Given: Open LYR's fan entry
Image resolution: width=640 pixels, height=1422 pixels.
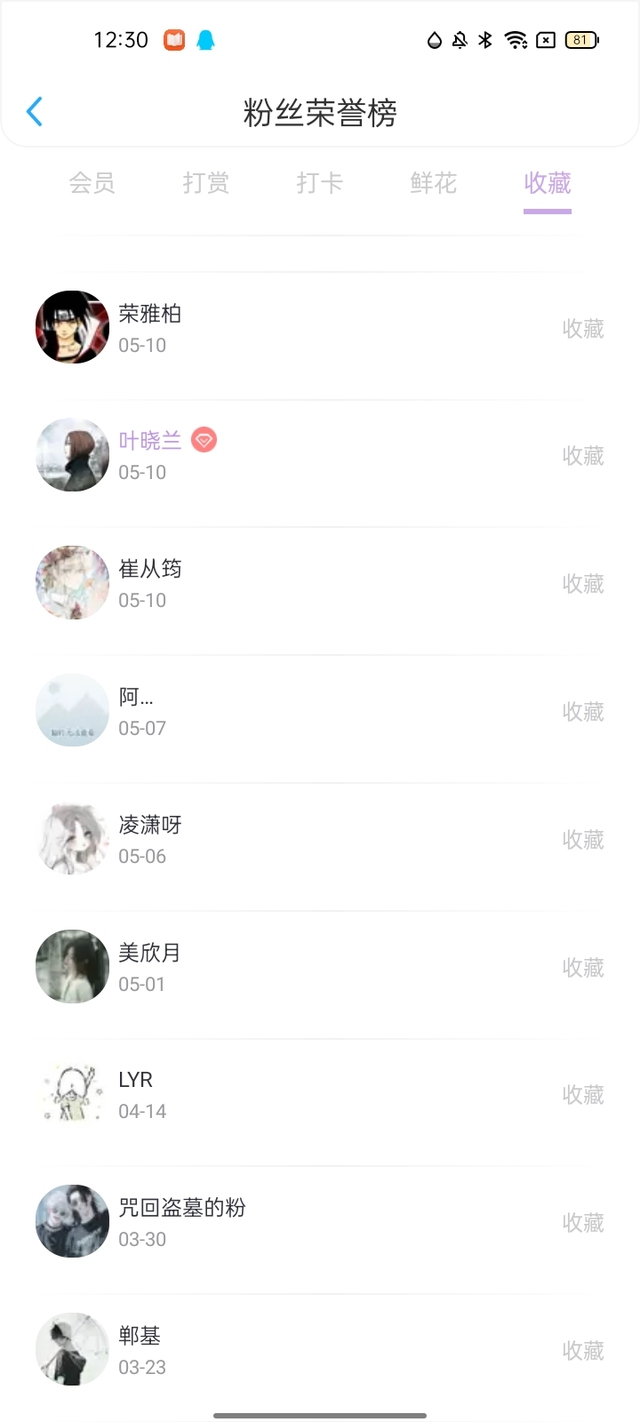Looking at the screenshot, I should click(320, 1095).
